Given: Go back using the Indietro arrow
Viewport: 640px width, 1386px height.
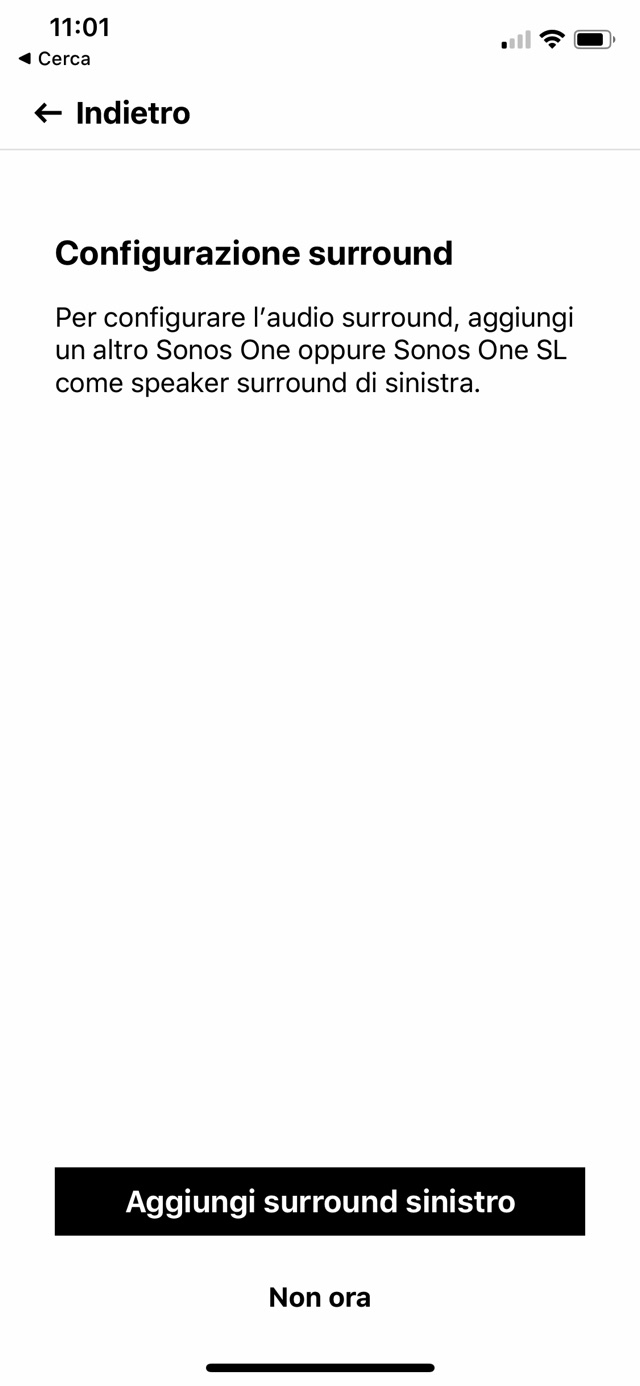Looking at the screenshot, I should 48,113.
